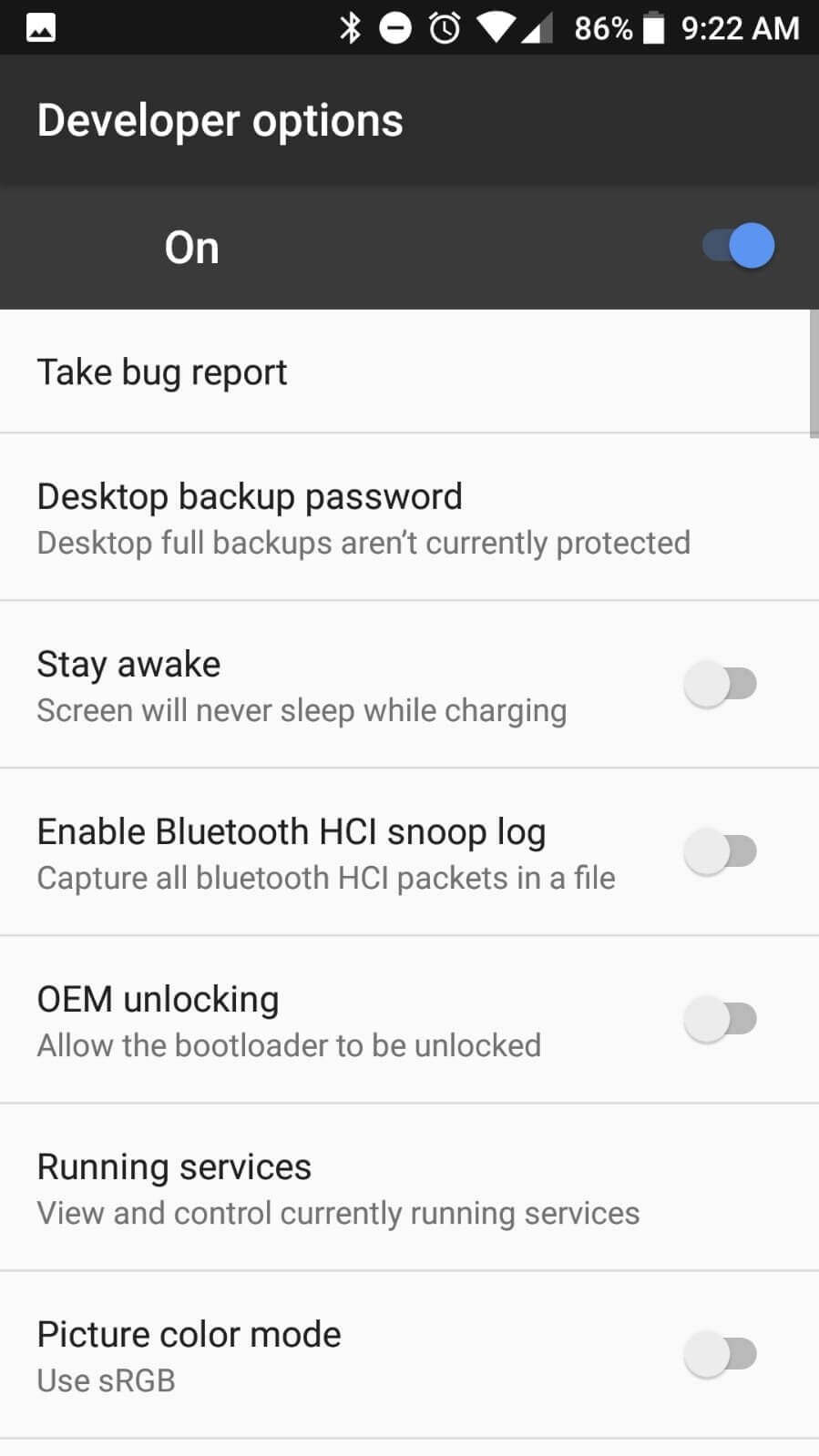Tap the Wi-Fi signal icon

pos(494,27)
